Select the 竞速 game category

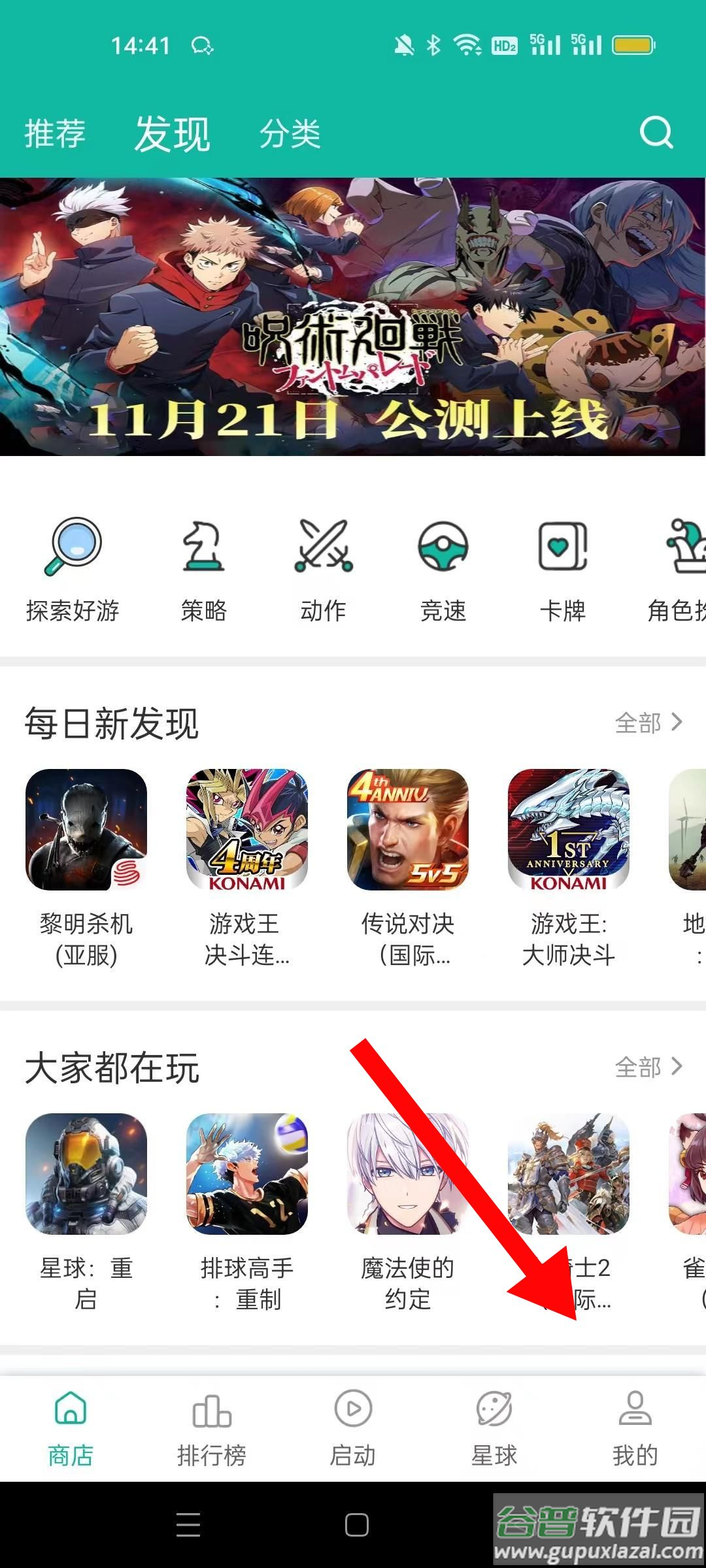pyautogui.click(x=443, y=568)
